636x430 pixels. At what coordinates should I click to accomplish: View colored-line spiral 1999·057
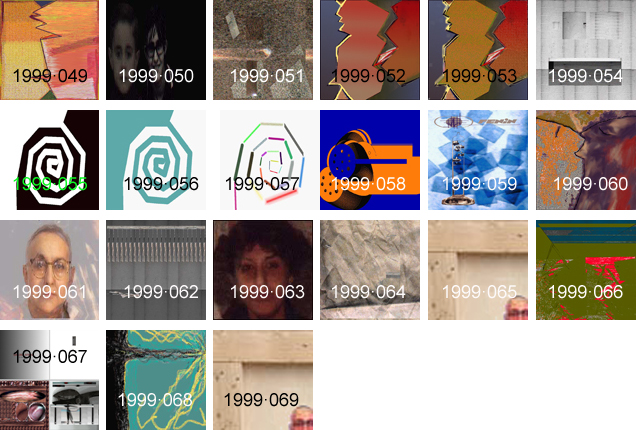[263, 160]
